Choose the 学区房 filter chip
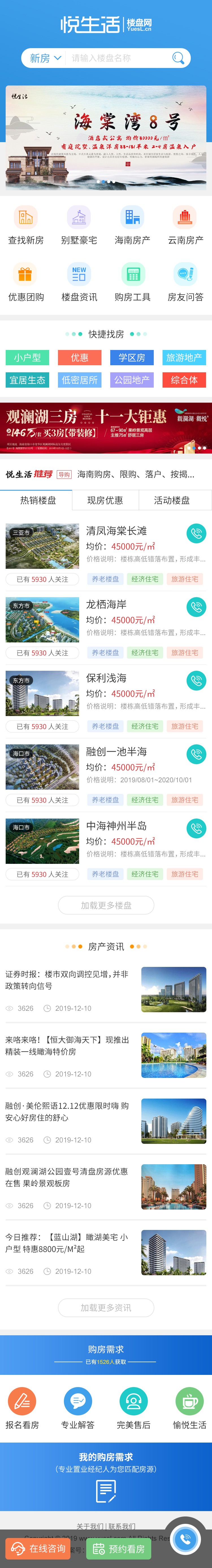The width and height of the screenshot is (212, 1568). 132,358
